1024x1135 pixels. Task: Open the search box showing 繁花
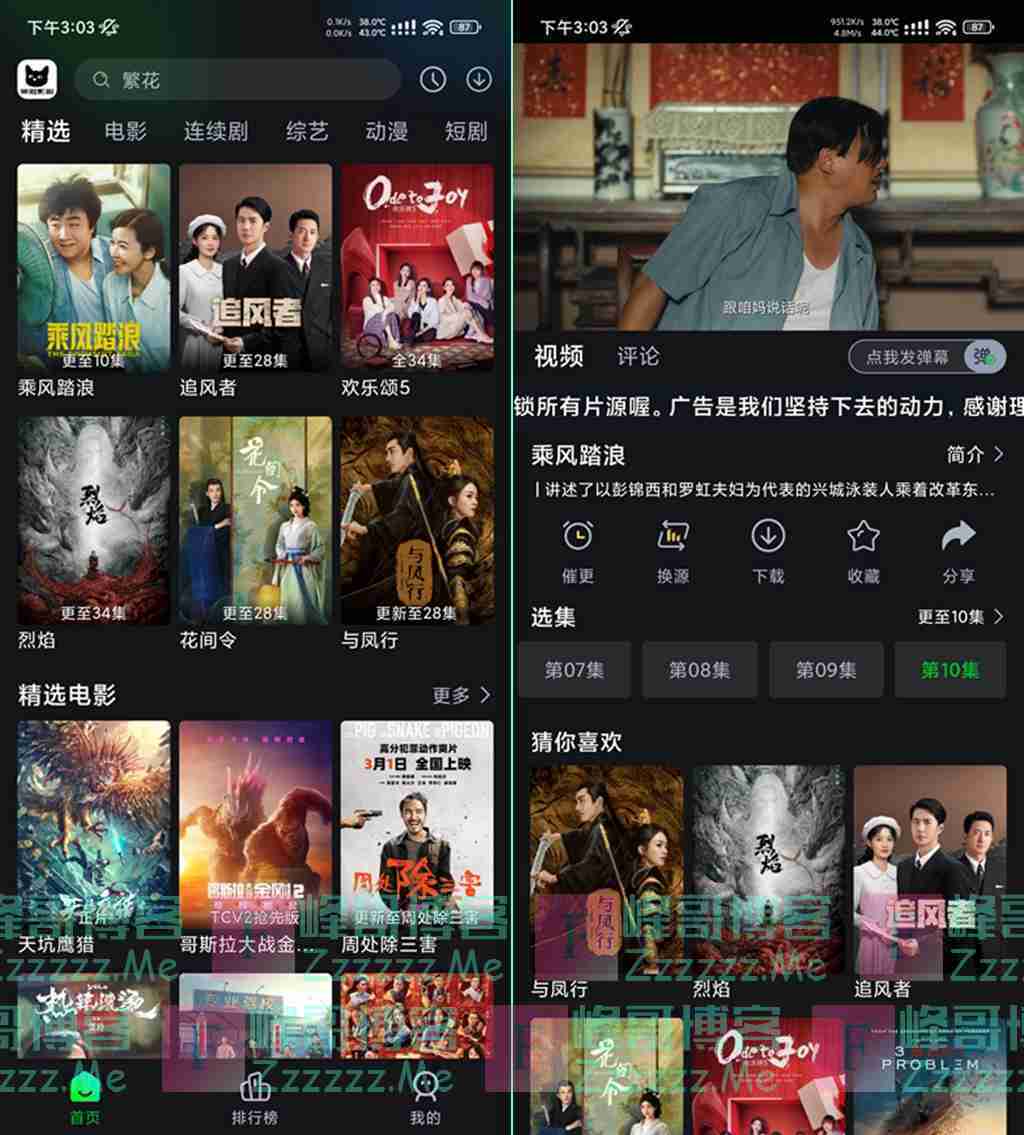[x=238, y=80]
